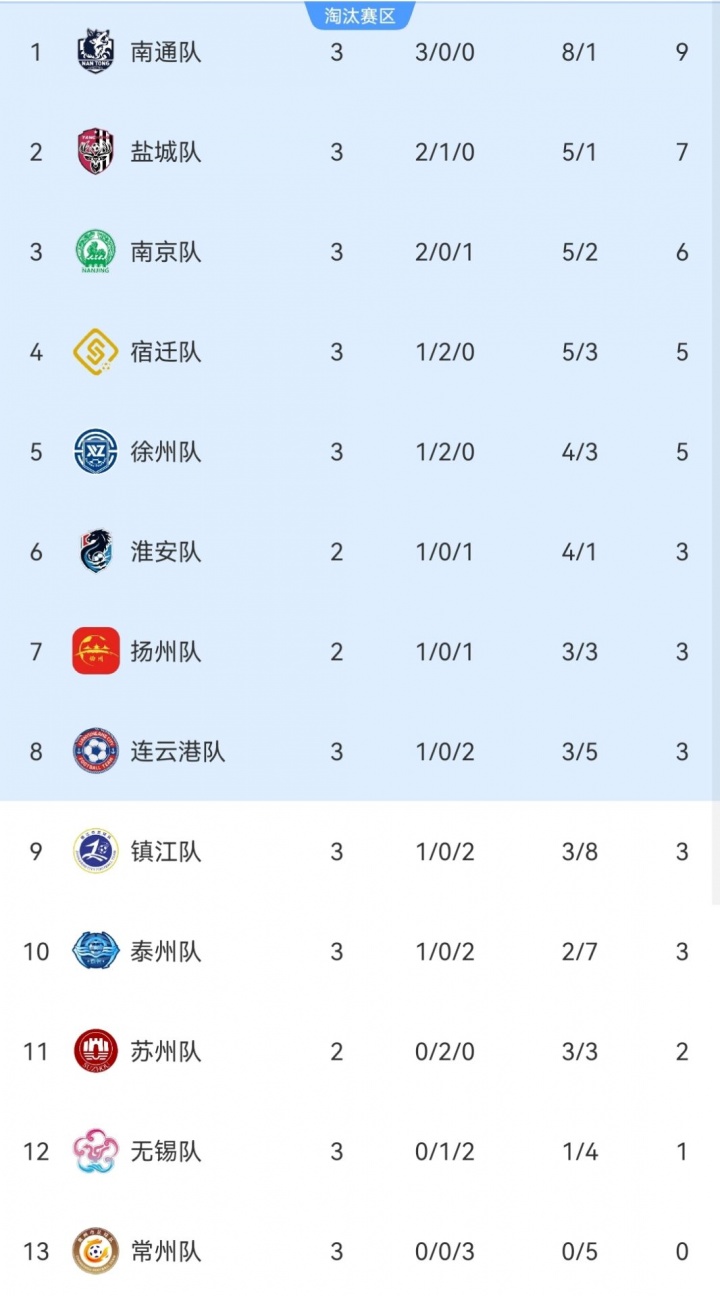Open the 南通队 team row
720x1296 pixels.
point(166,52)
